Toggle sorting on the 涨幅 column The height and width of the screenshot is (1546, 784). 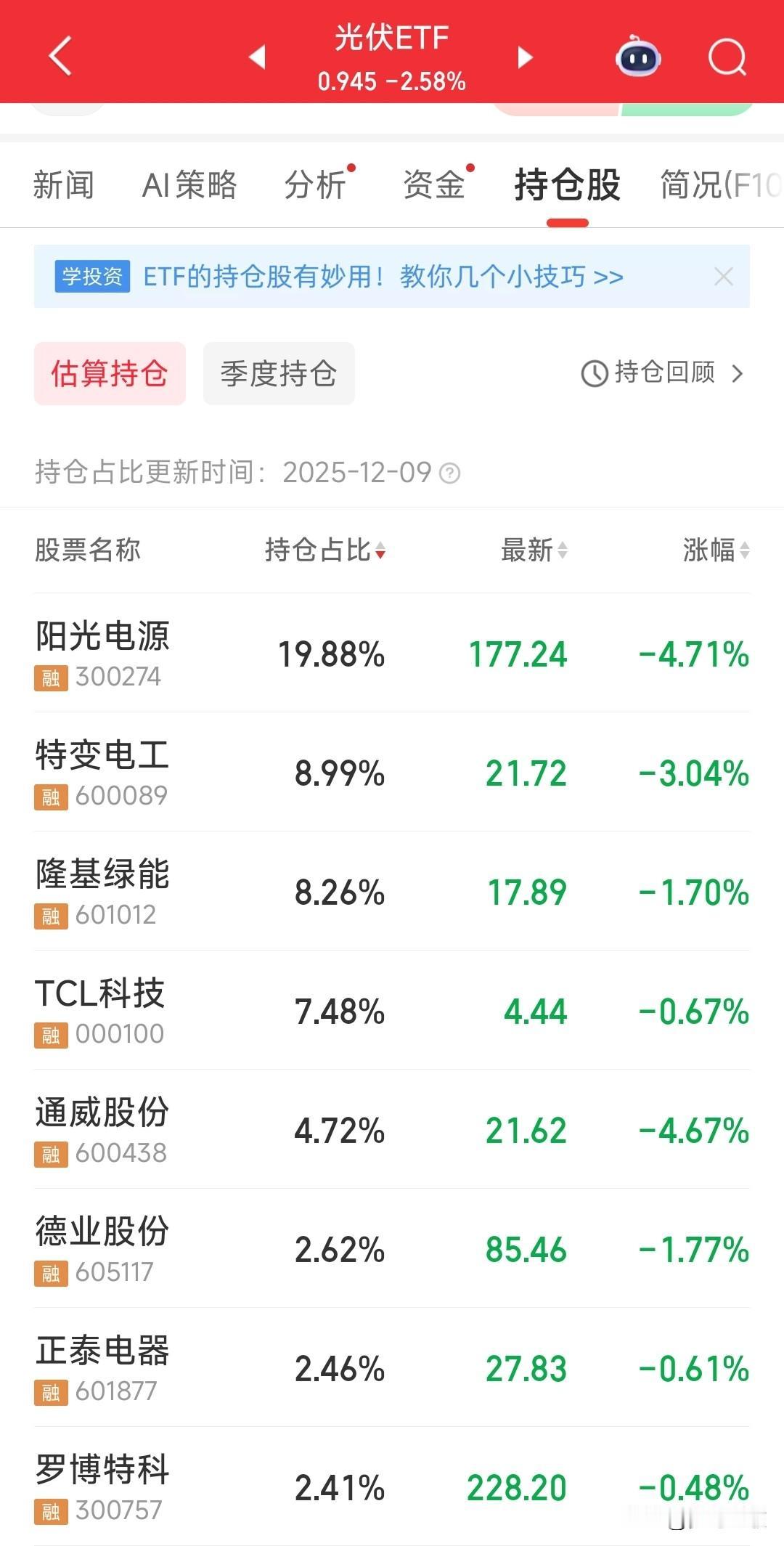[x=716, y=552]
